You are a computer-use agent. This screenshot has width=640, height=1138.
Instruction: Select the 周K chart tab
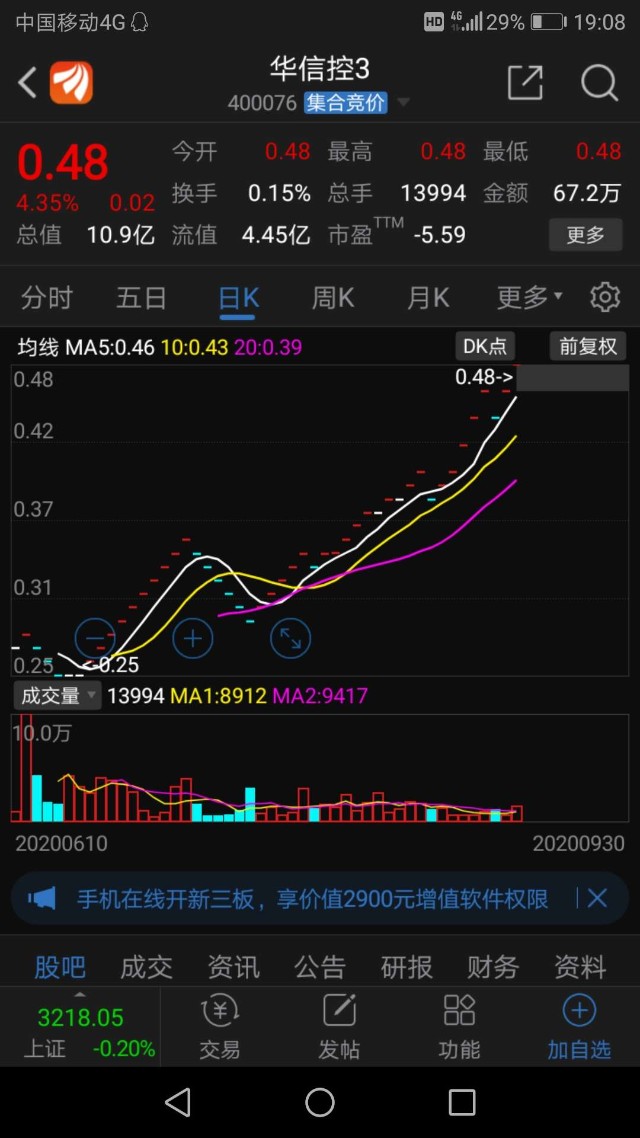coord(333,297)
